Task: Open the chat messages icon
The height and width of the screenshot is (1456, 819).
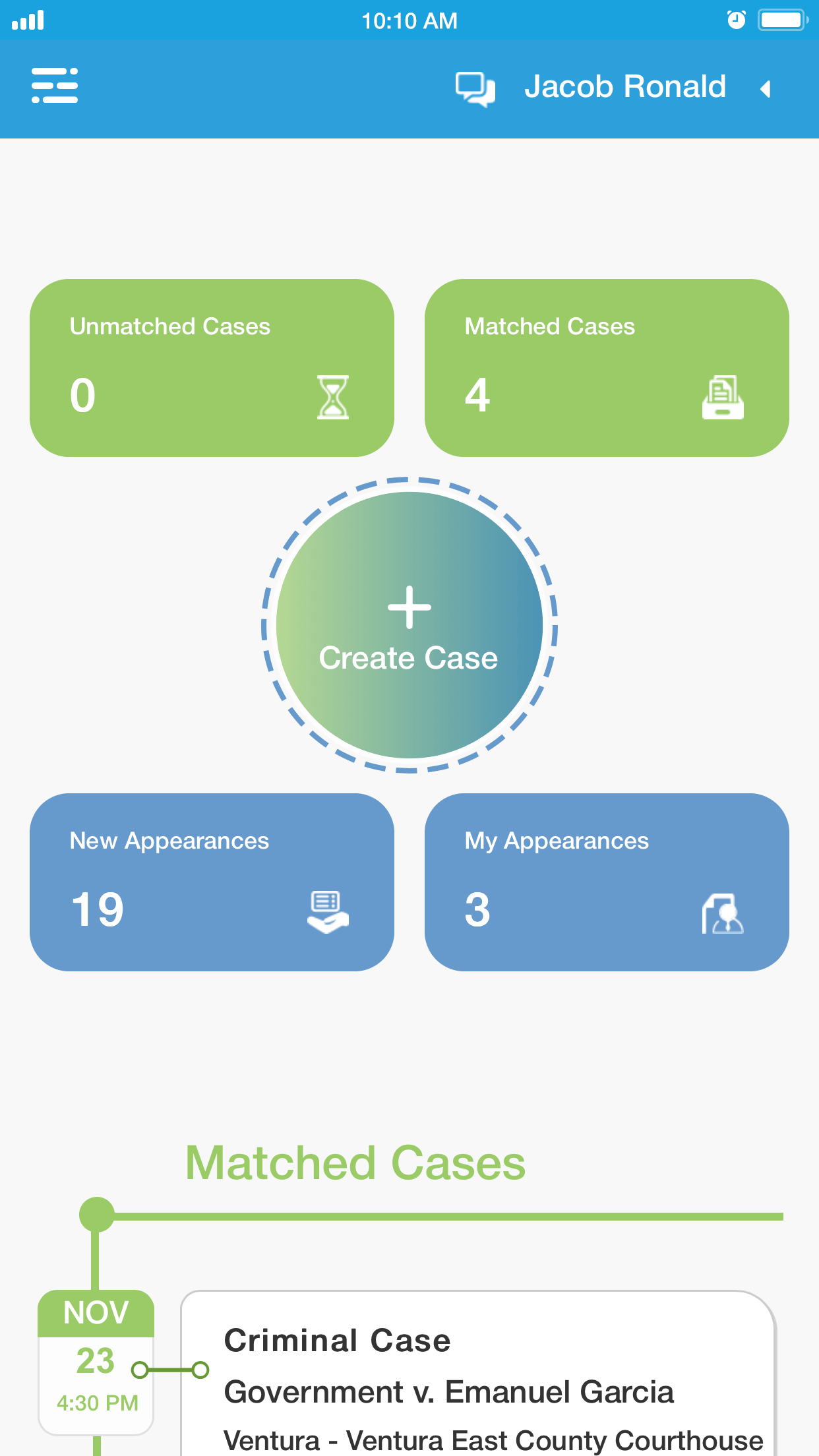Action: 475,88
